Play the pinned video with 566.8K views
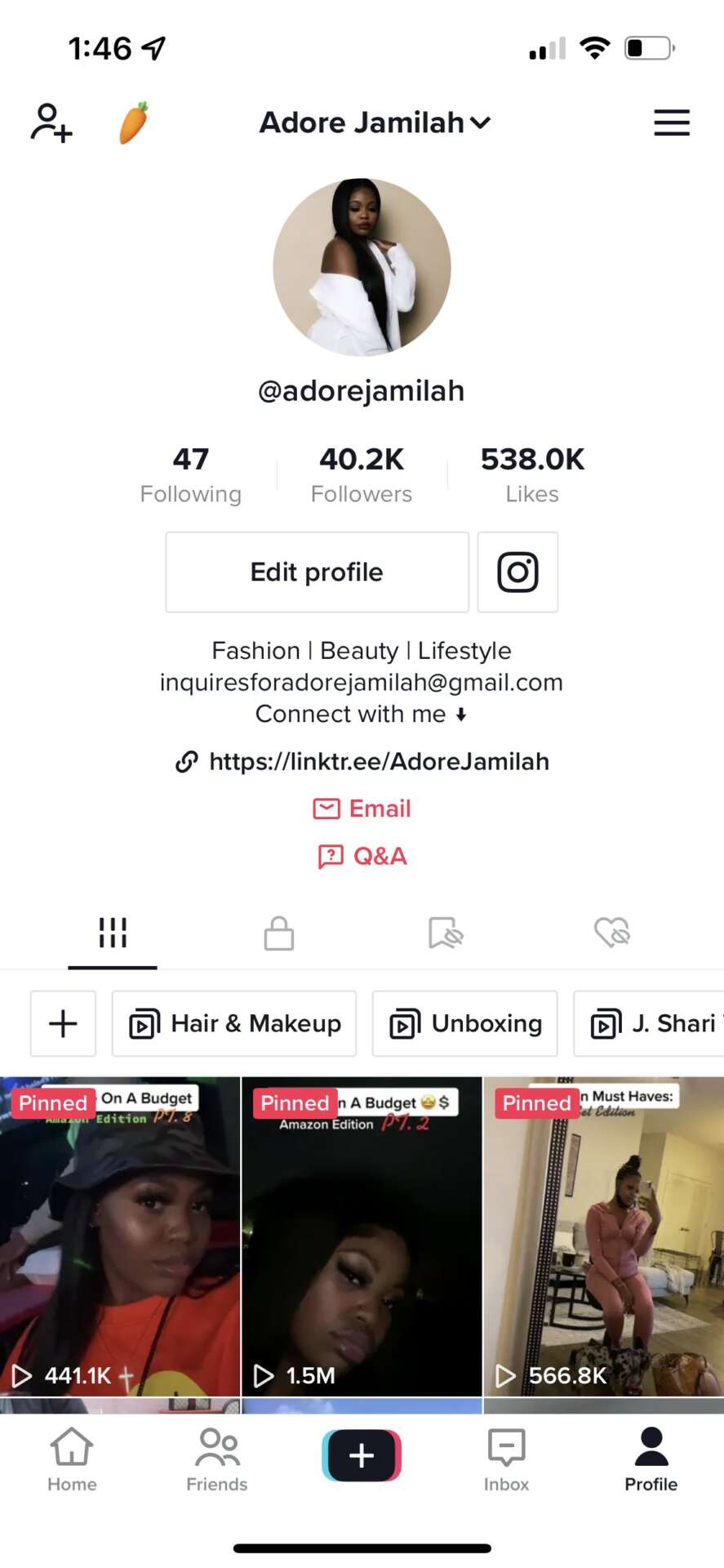 click(603, 1237)
